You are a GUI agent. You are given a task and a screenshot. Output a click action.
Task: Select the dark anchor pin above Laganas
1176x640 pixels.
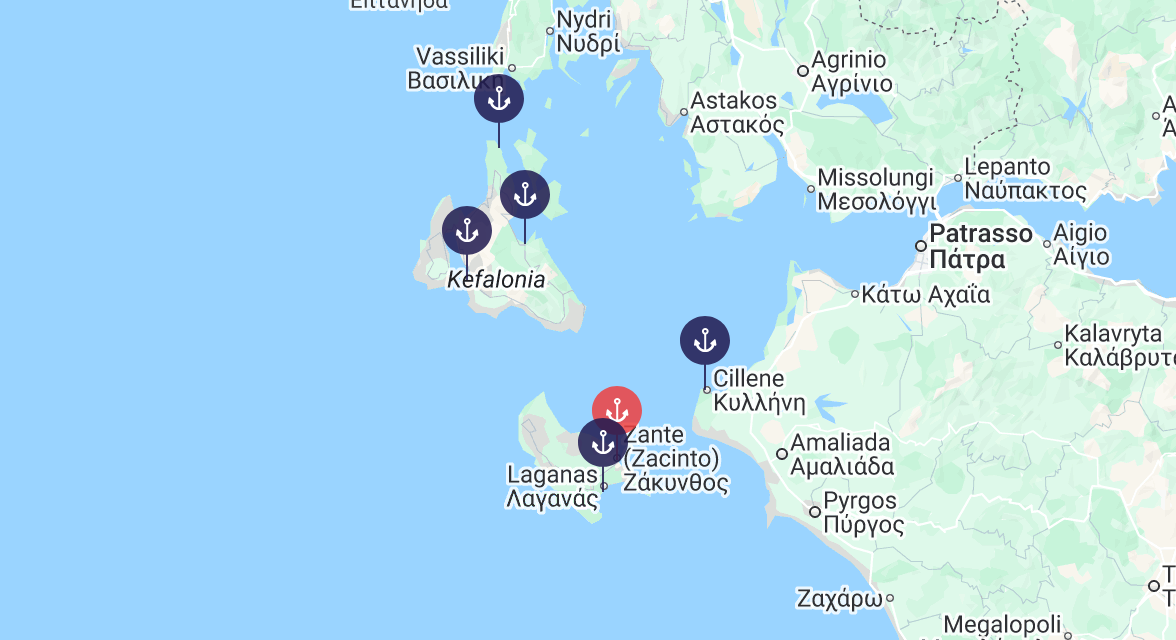click(603, 442)
